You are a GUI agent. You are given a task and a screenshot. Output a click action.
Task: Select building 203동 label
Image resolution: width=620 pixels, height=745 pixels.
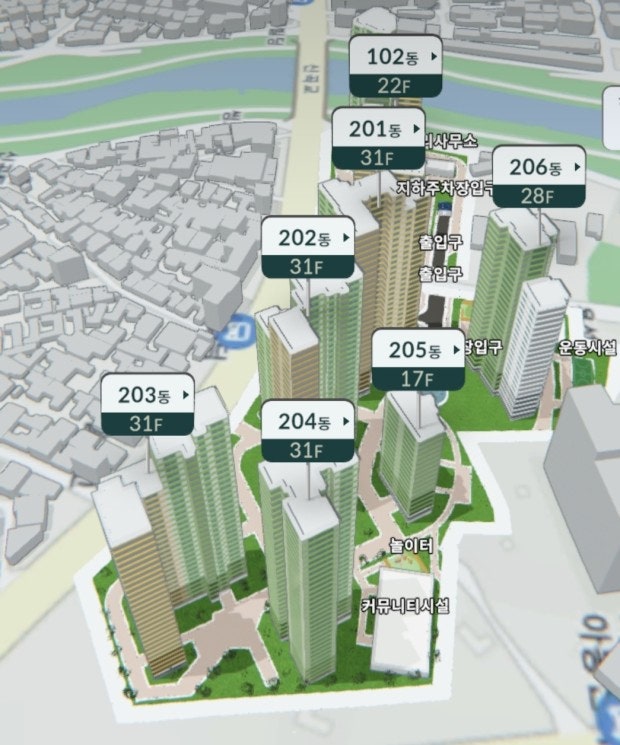click(149, 404)
